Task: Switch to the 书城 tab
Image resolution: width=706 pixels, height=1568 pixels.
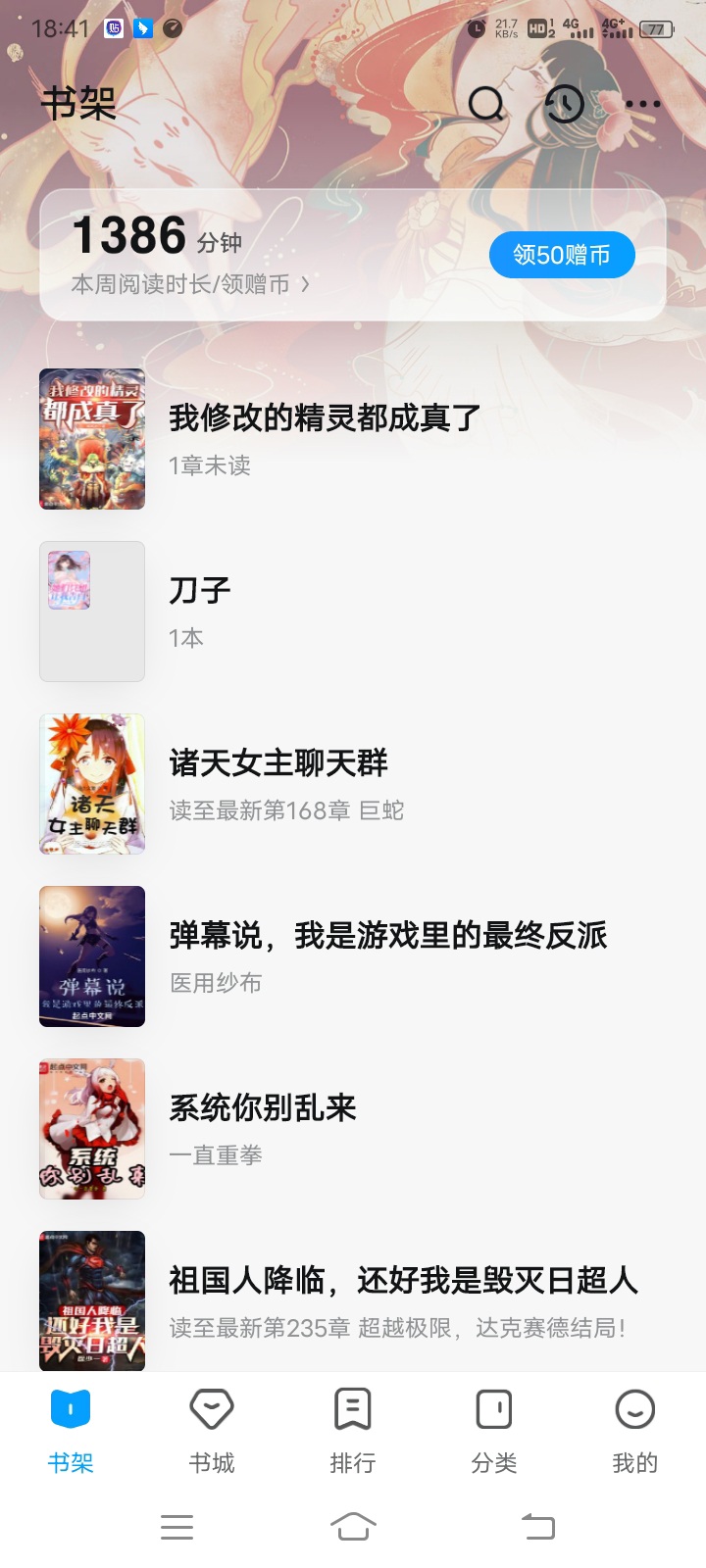Action: pos(212,1432)
